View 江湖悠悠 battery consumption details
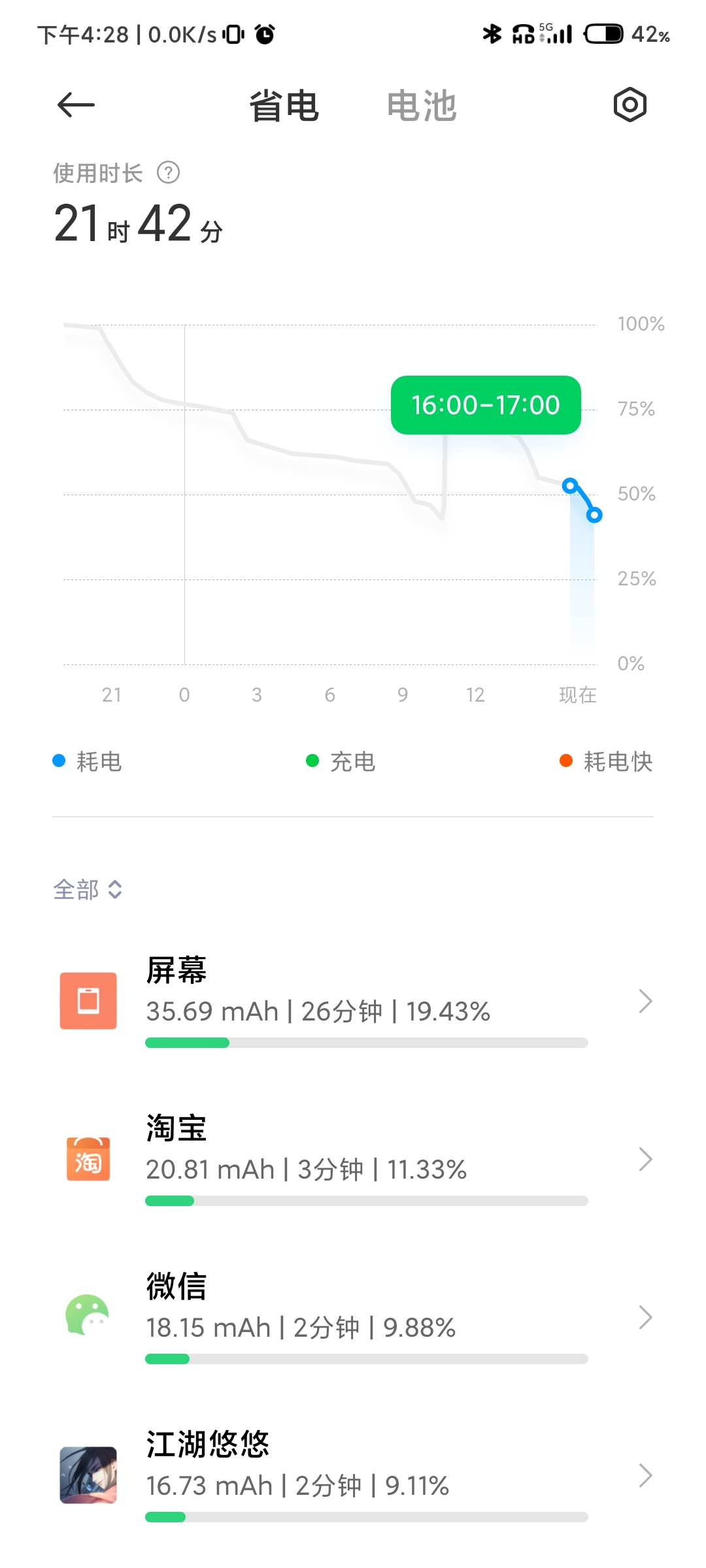 (353, 1476)
